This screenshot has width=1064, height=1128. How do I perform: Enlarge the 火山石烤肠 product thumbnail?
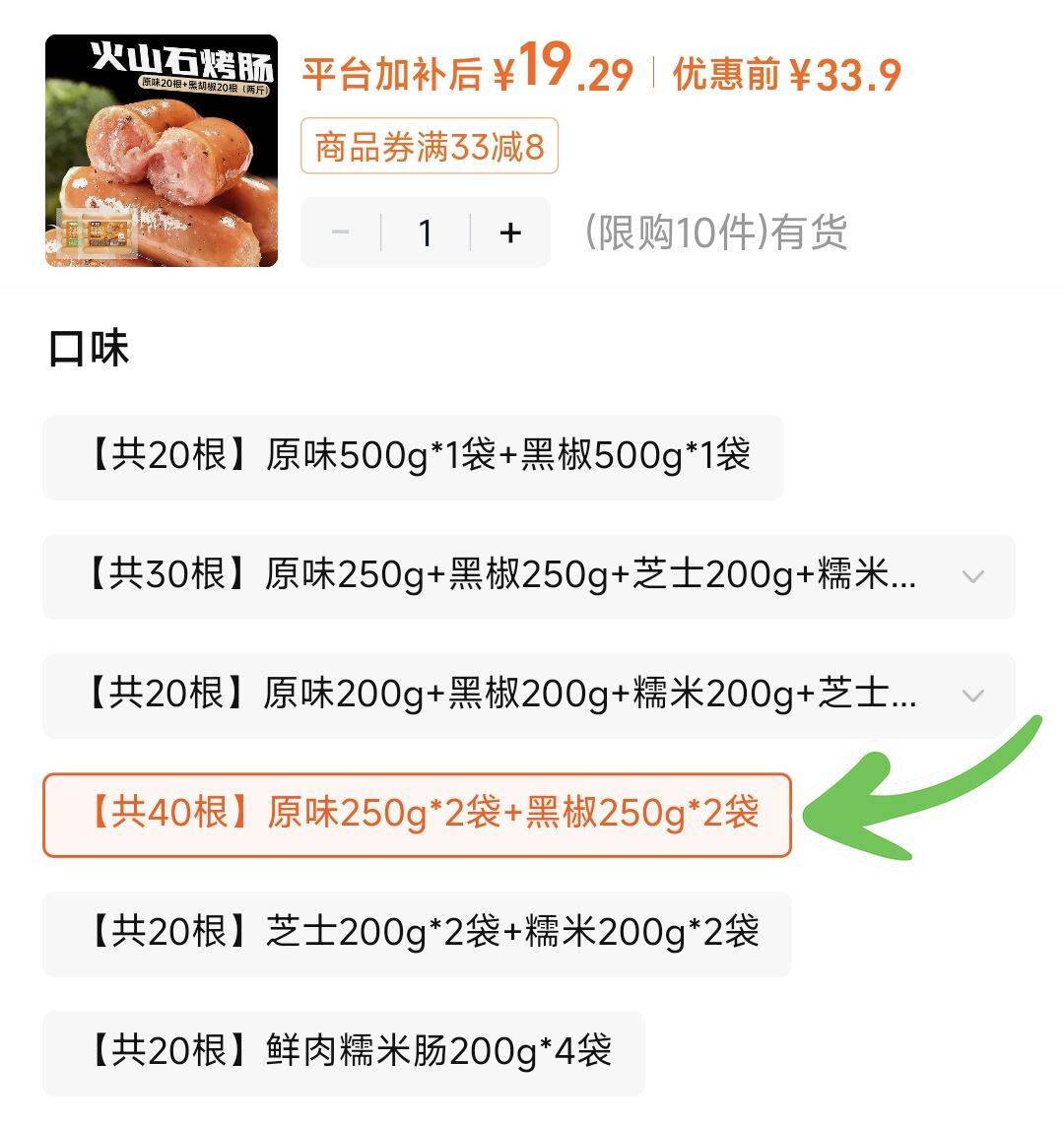(x=162, y=151)
